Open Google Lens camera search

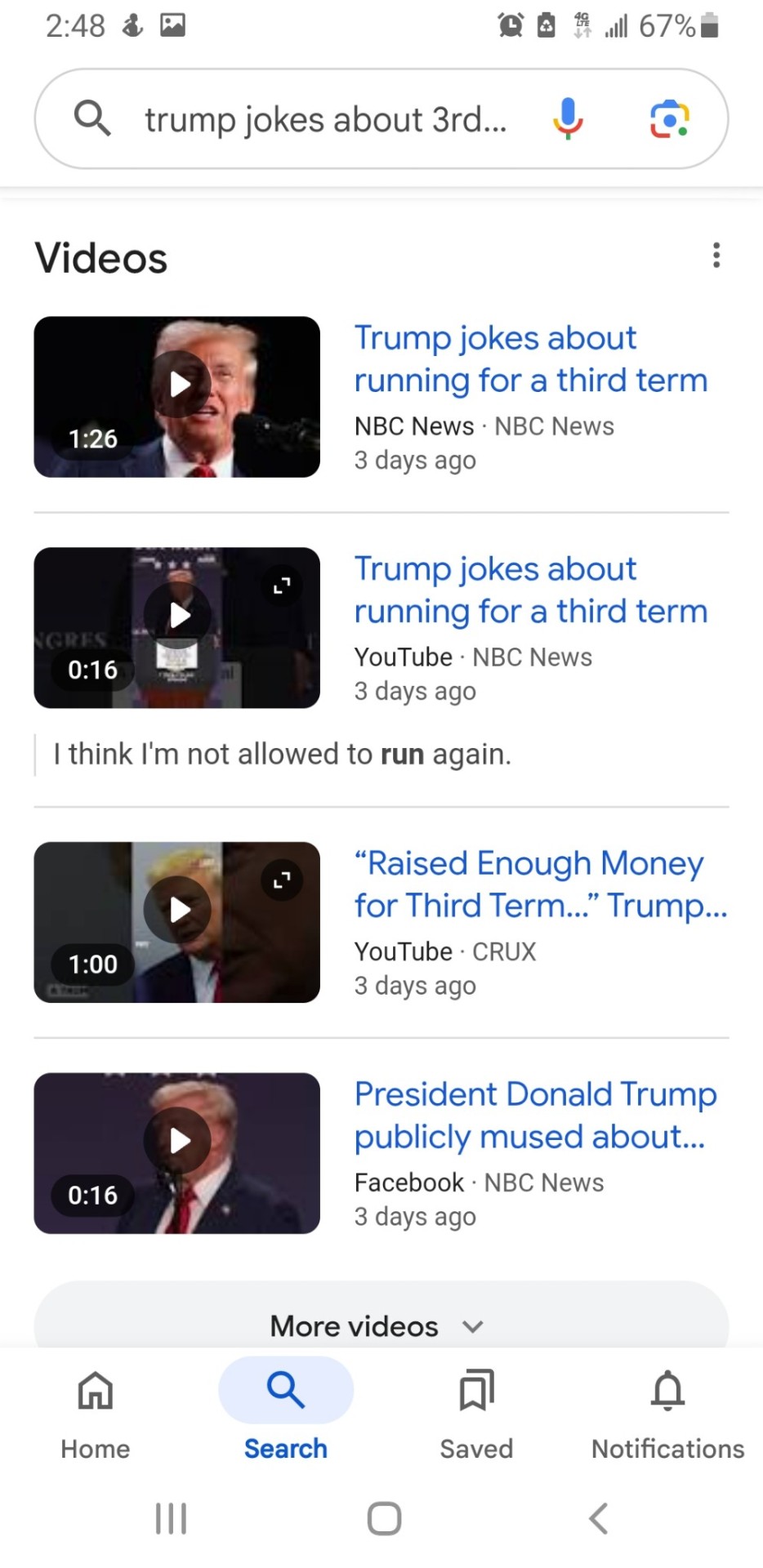pos(669,119)
